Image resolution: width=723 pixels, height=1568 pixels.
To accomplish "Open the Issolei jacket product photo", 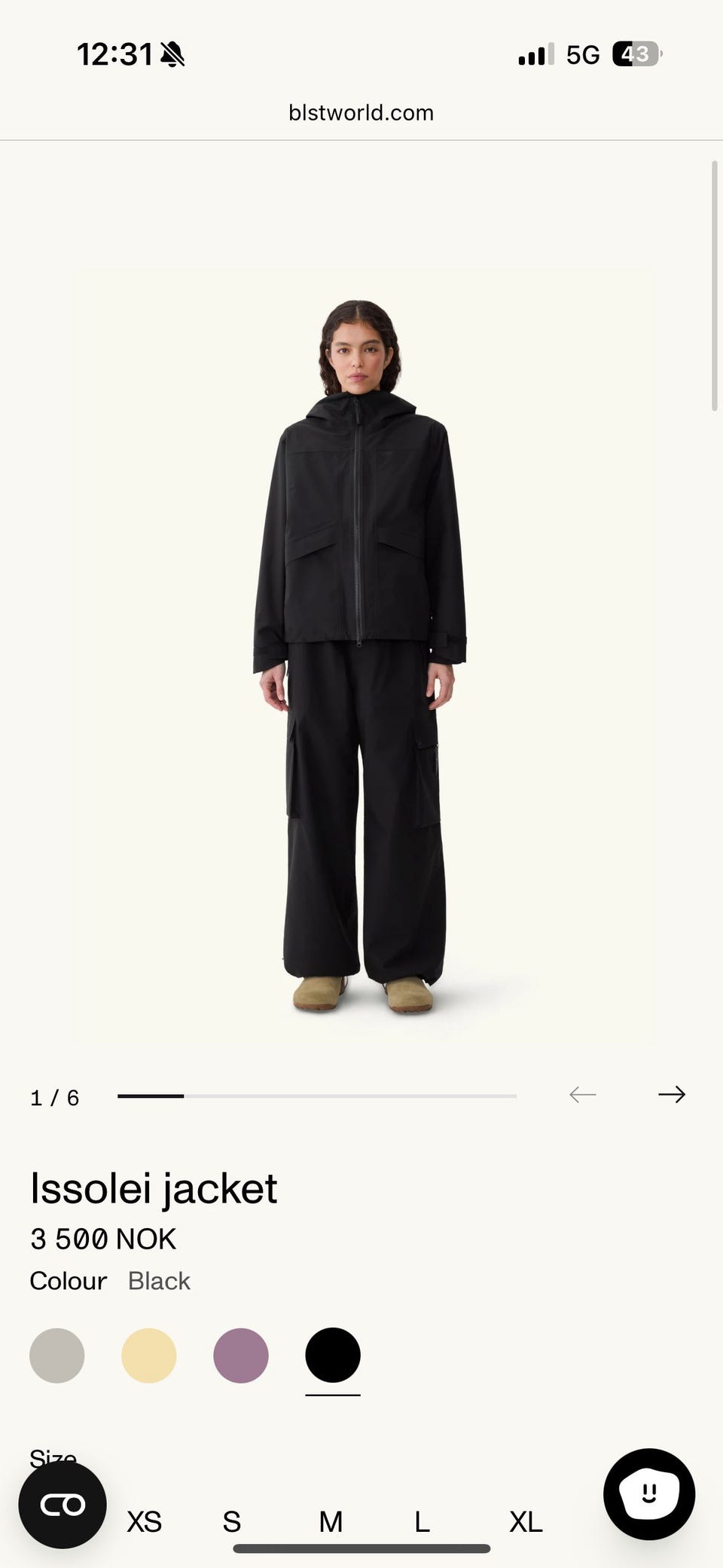I will click(362, 656).
